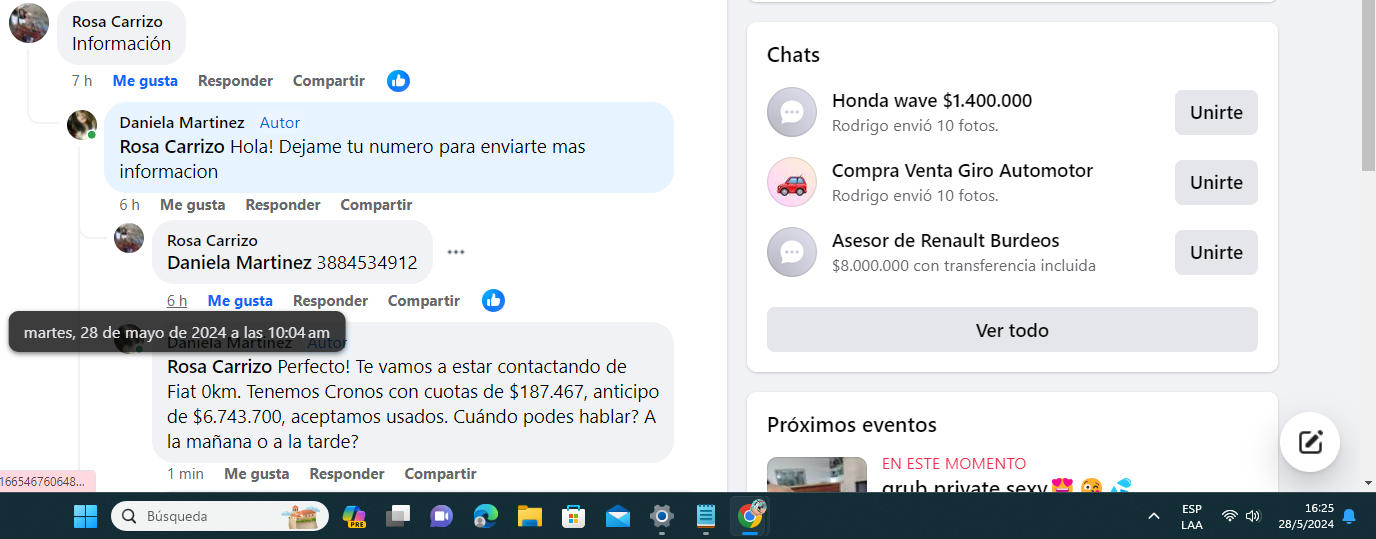Reply to Daniela's comment about Fiat 0km
The image size is (1376, 539).
pyautogui.click(x=347, y=474)
